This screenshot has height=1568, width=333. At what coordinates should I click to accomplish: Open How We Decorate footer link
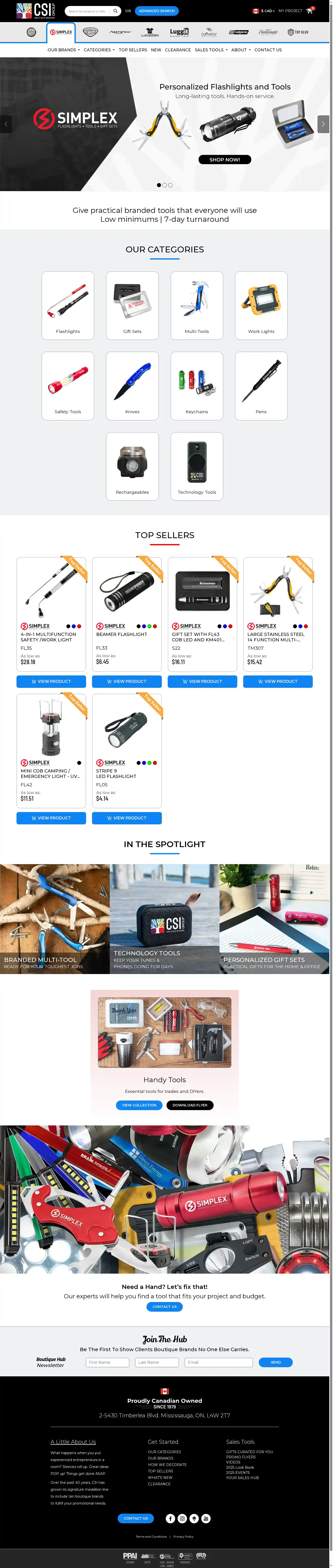[167, 1465]
